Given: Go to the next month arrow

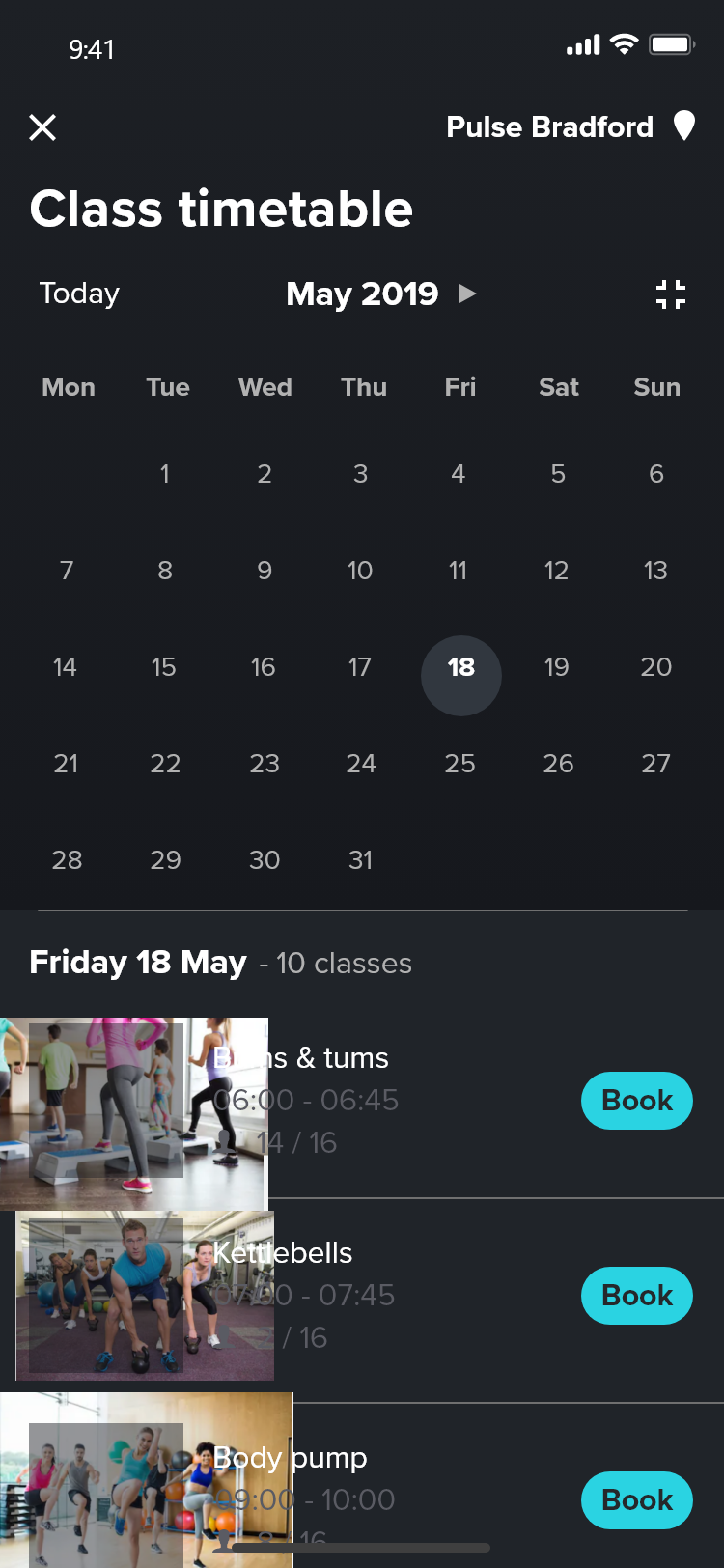Looking at the screenshot, I should click(x=468, y=294).
